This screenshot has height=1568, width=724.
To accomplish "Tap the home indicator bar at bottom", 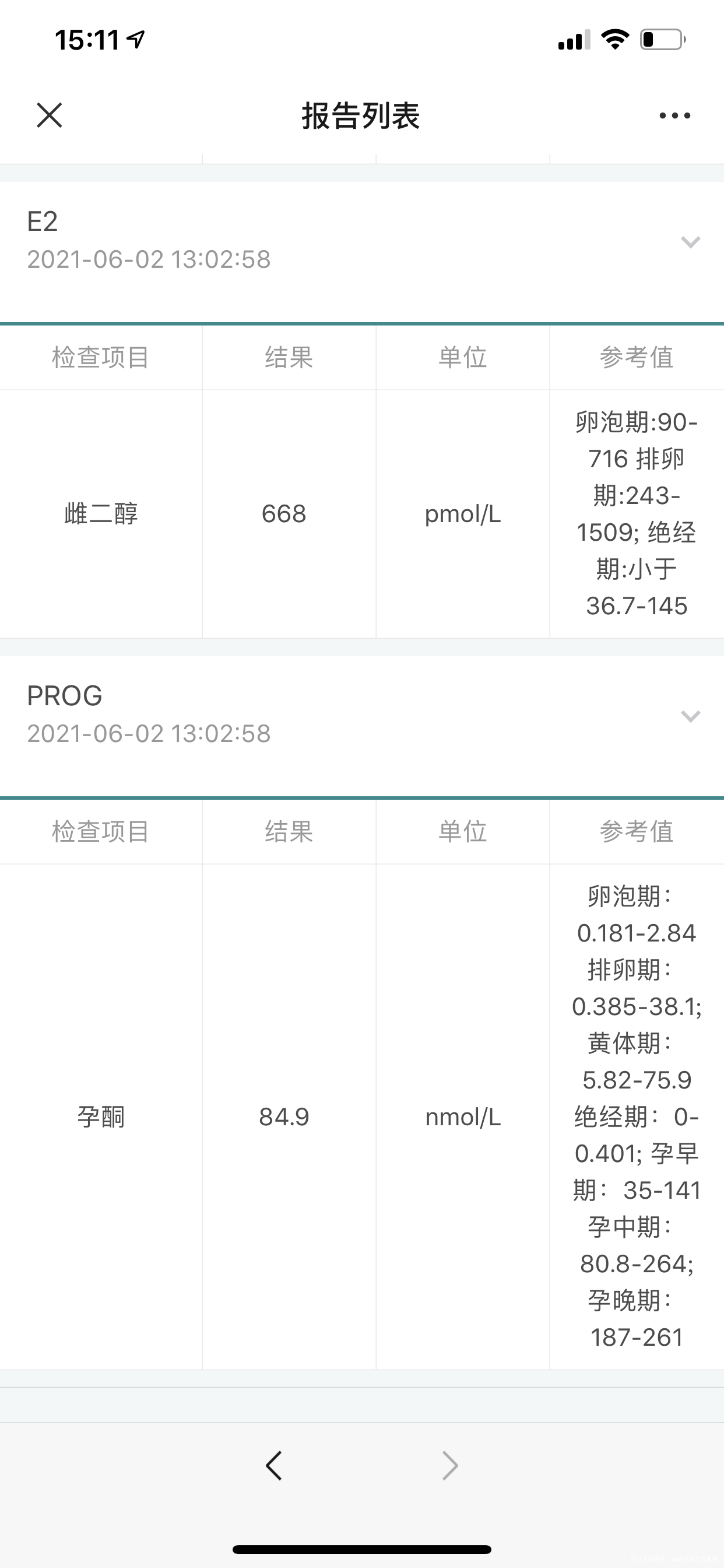I will coord(362,1549).
